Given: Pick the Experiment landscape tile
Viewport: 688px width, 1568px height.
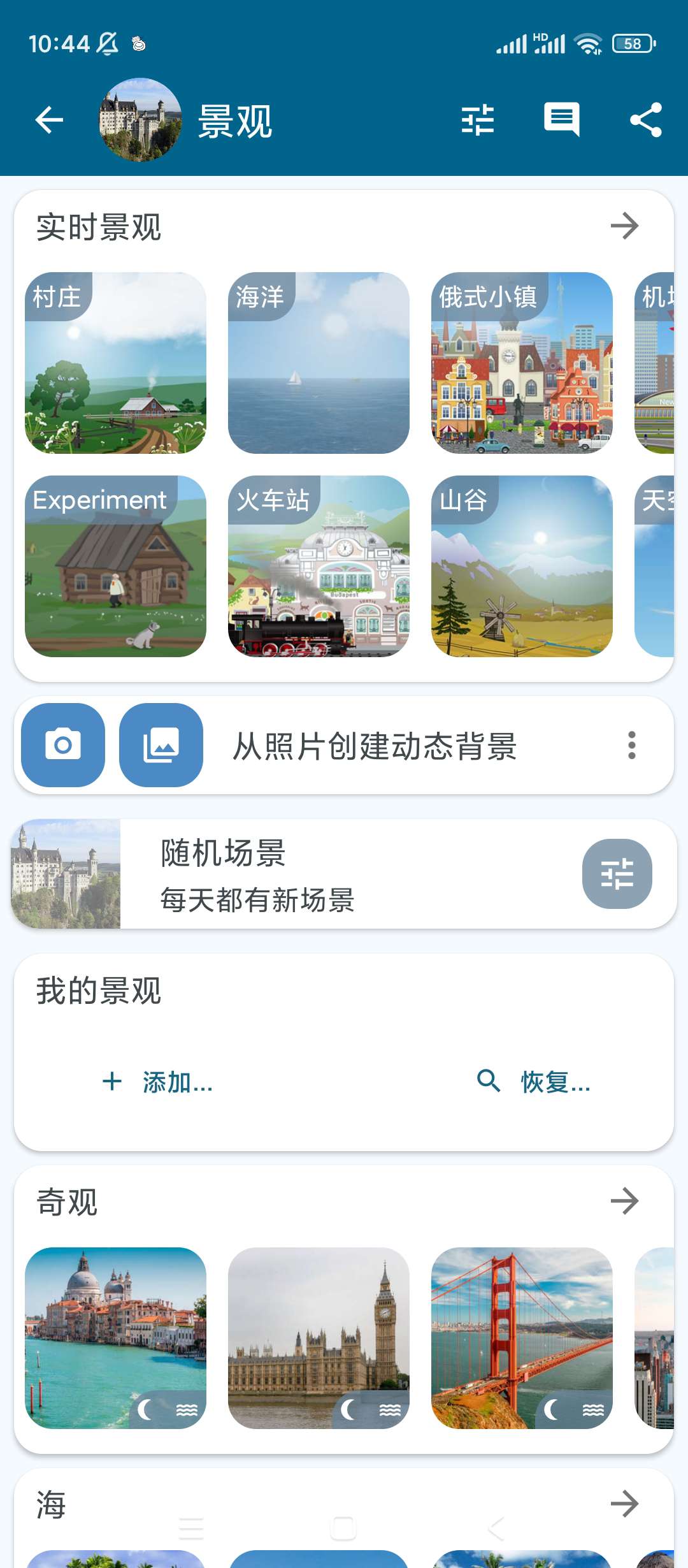Looking at the screenshot, I should click(x=115, y=566).
